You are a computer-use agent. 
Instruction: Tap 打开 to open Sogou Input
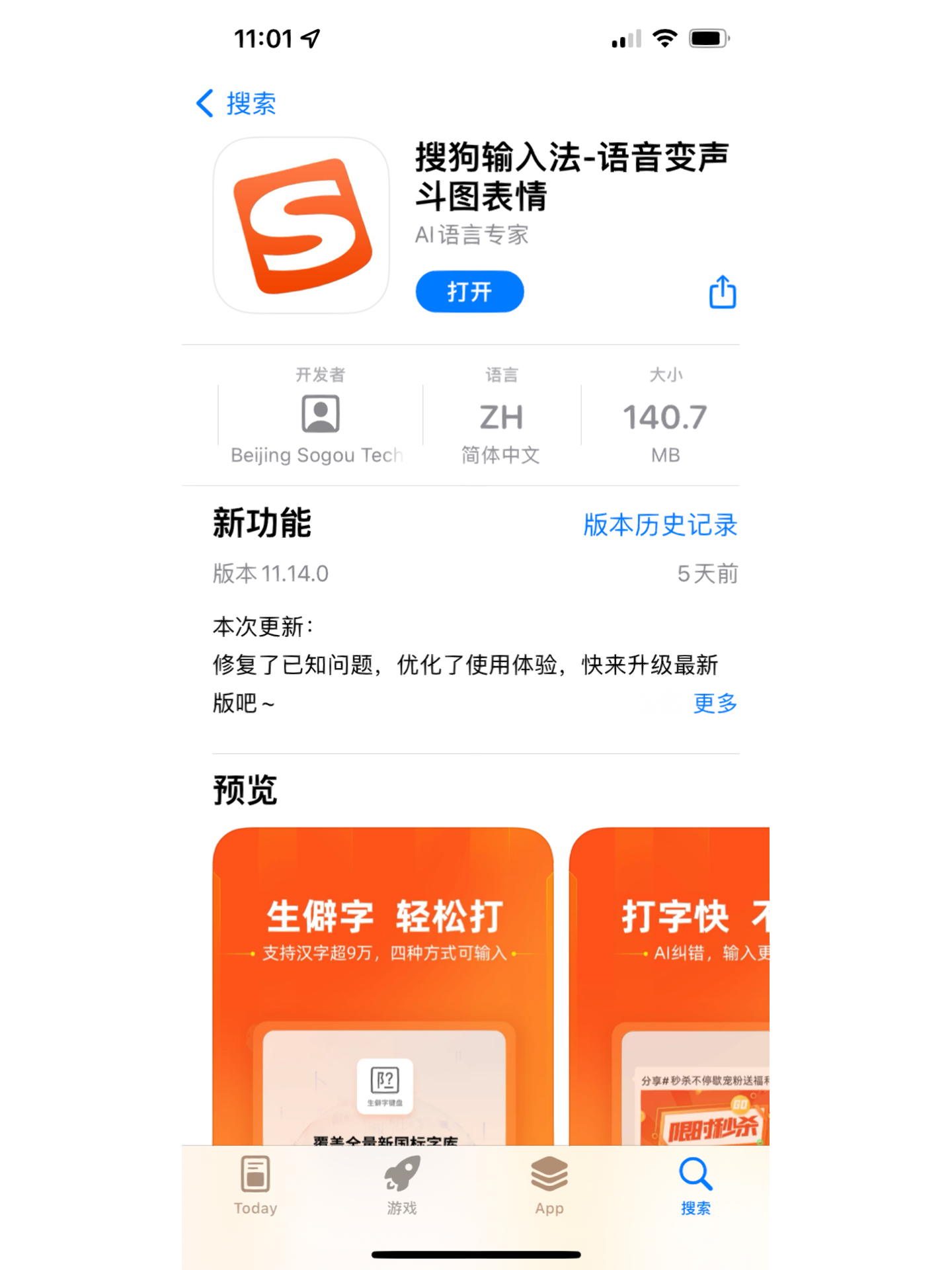469,291
